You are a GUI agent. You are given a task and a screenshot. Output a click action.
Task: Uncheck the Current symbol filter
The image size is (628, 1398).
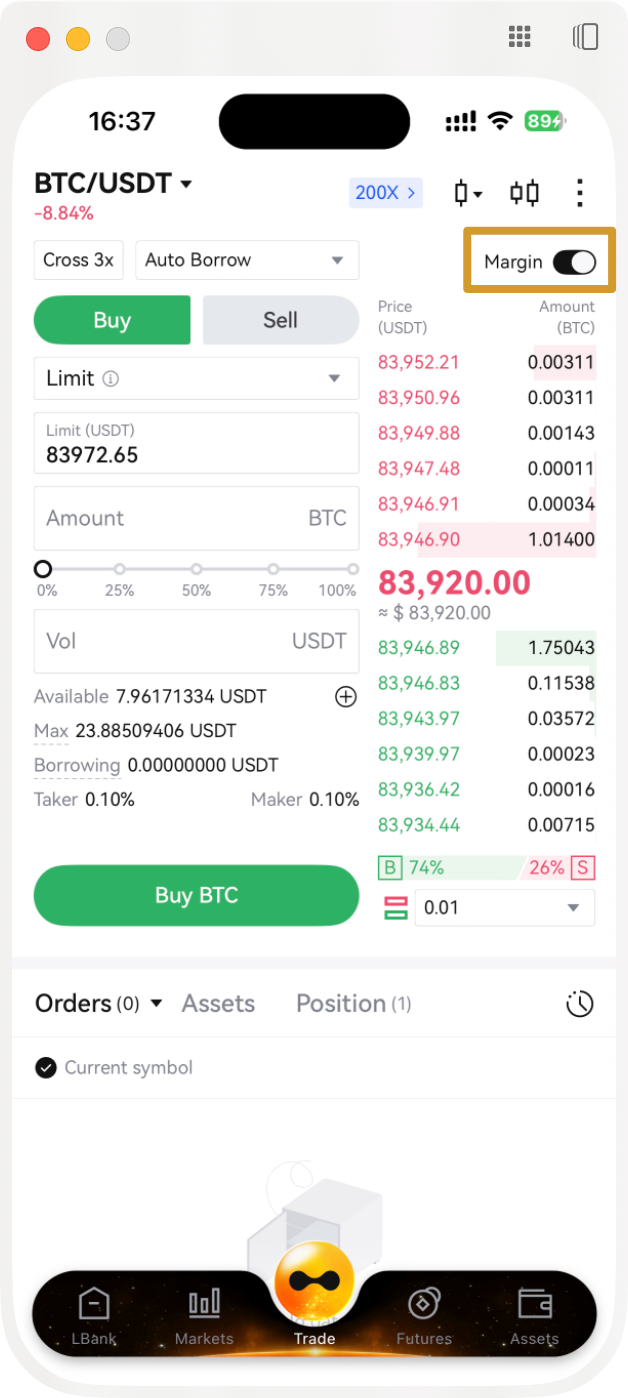(x=46, y=1068)
